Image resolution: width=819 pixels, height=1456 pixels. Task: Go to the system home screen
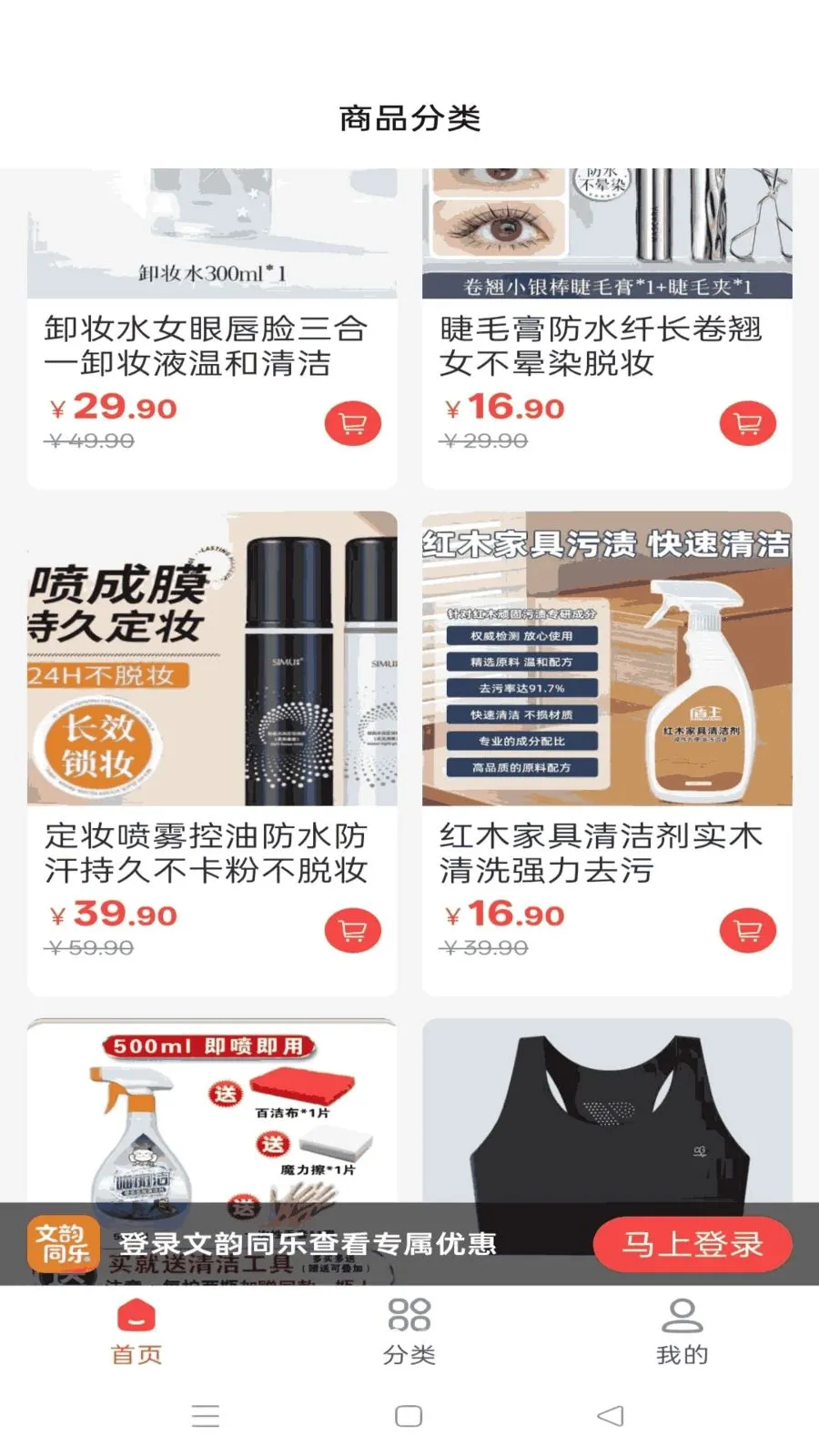[409, 1416]
